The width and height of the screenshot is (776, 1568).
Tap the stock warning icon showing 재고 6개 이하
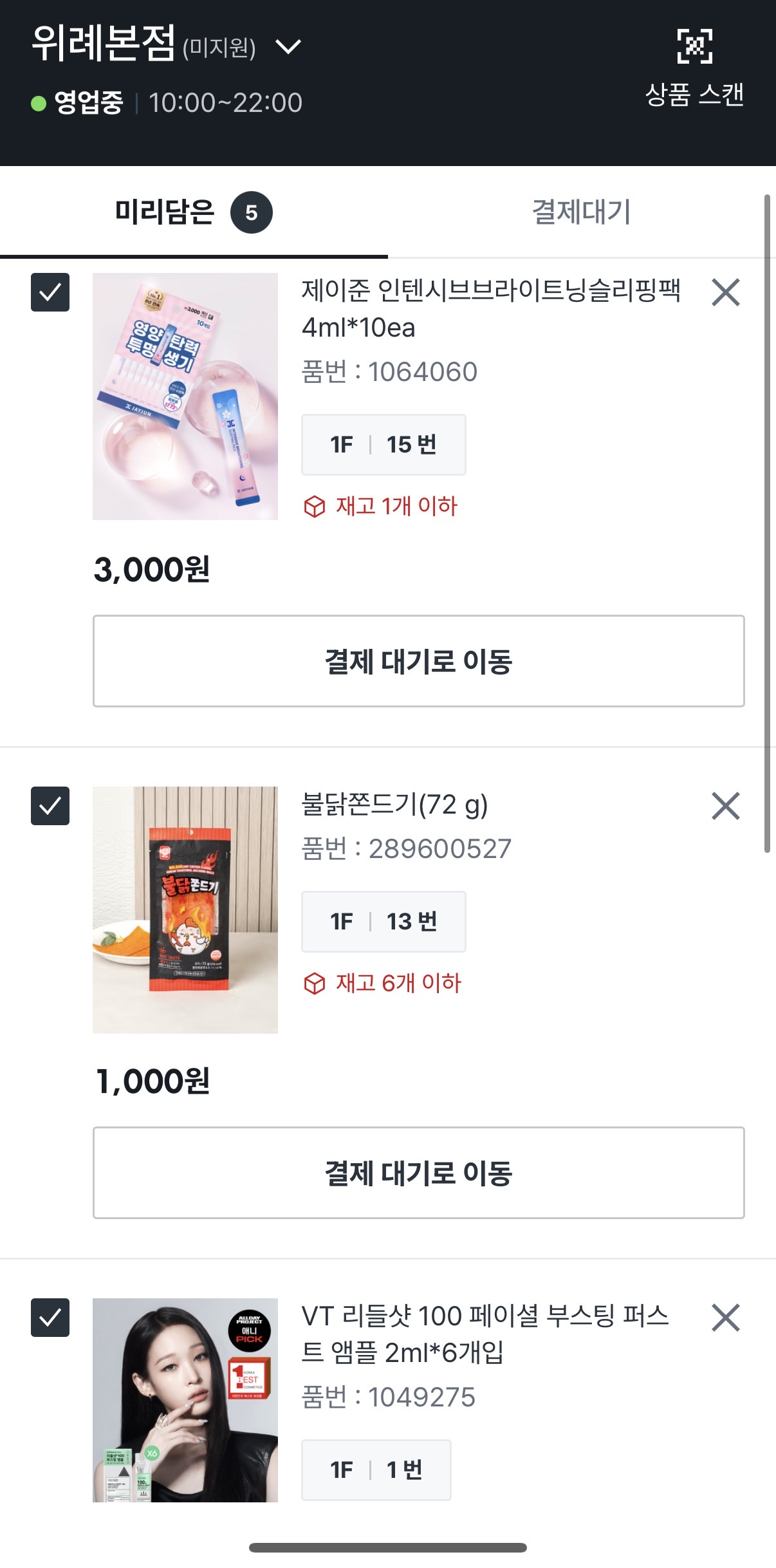(315, 984)
